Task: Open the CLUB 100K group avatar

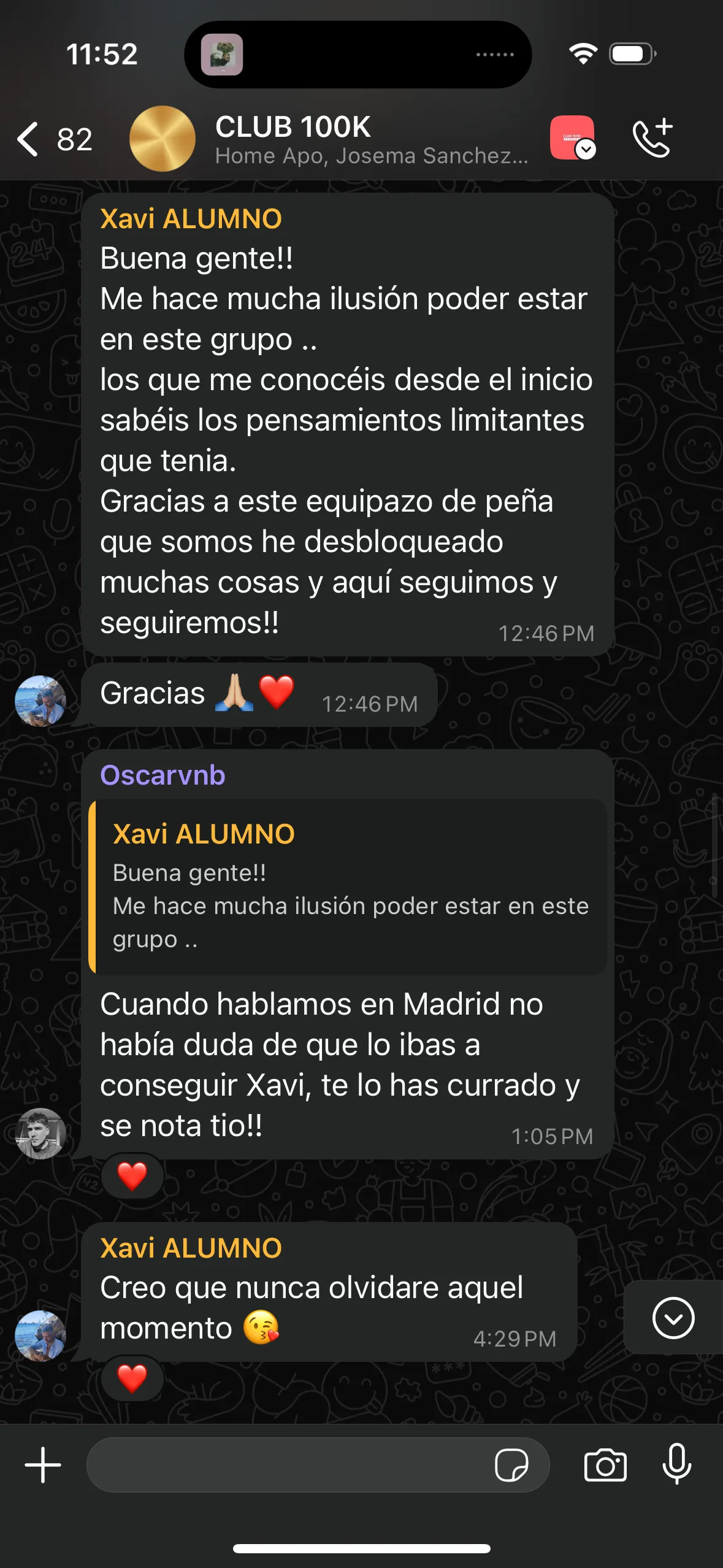Action: [163, 139]
